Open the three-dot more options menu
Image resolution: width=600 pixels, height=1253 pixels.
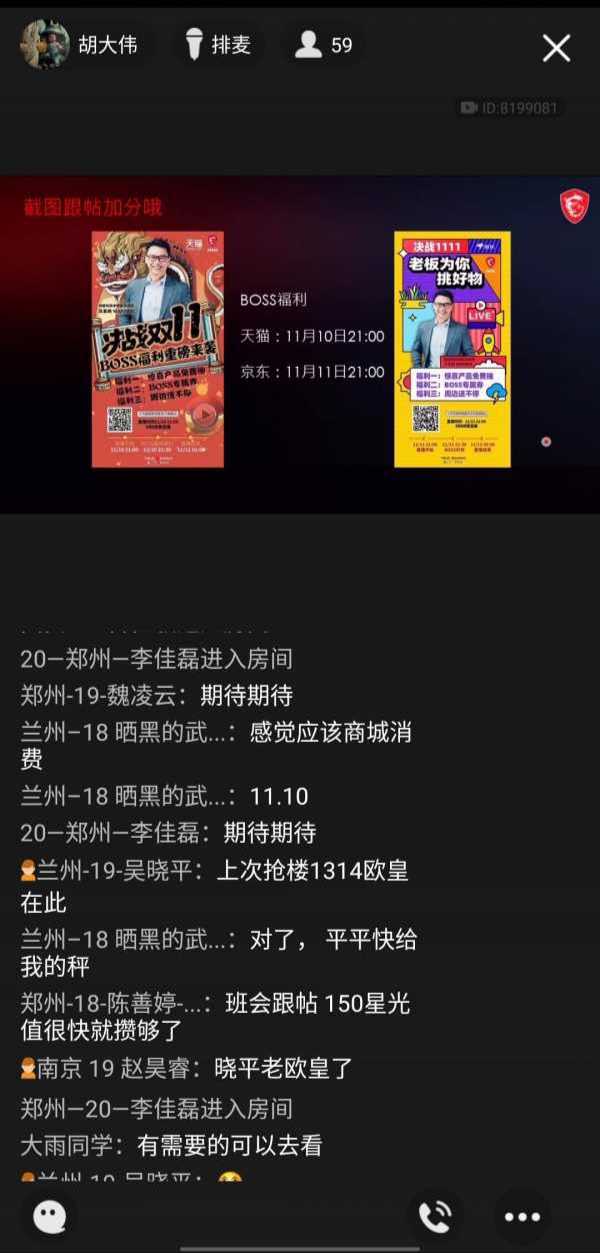pyautogui.click(x=522, y=1216)
